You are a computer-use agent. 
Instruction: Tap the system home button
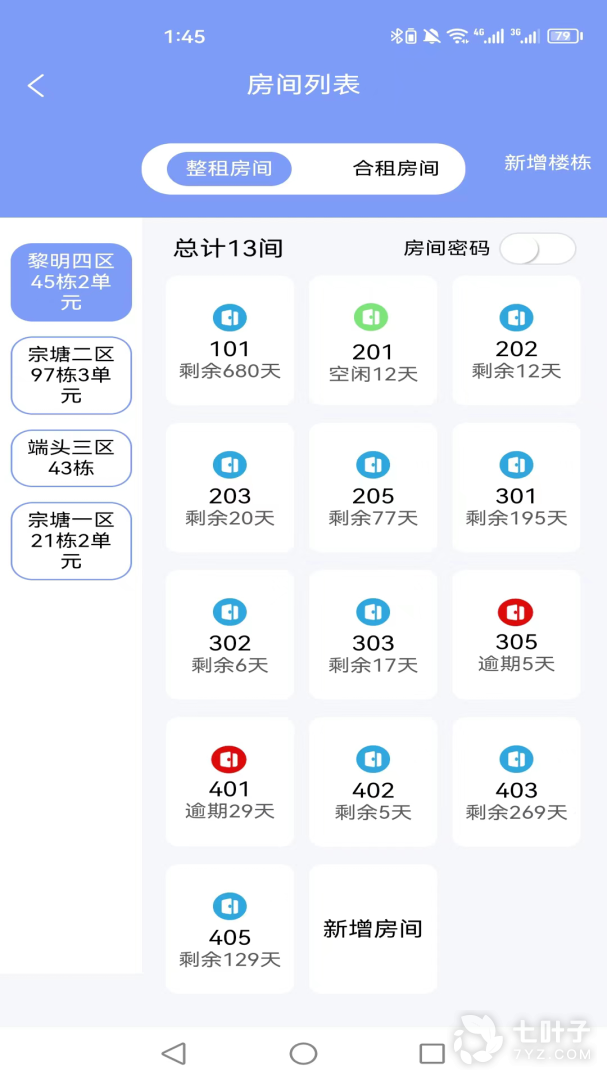(303, 1053)
